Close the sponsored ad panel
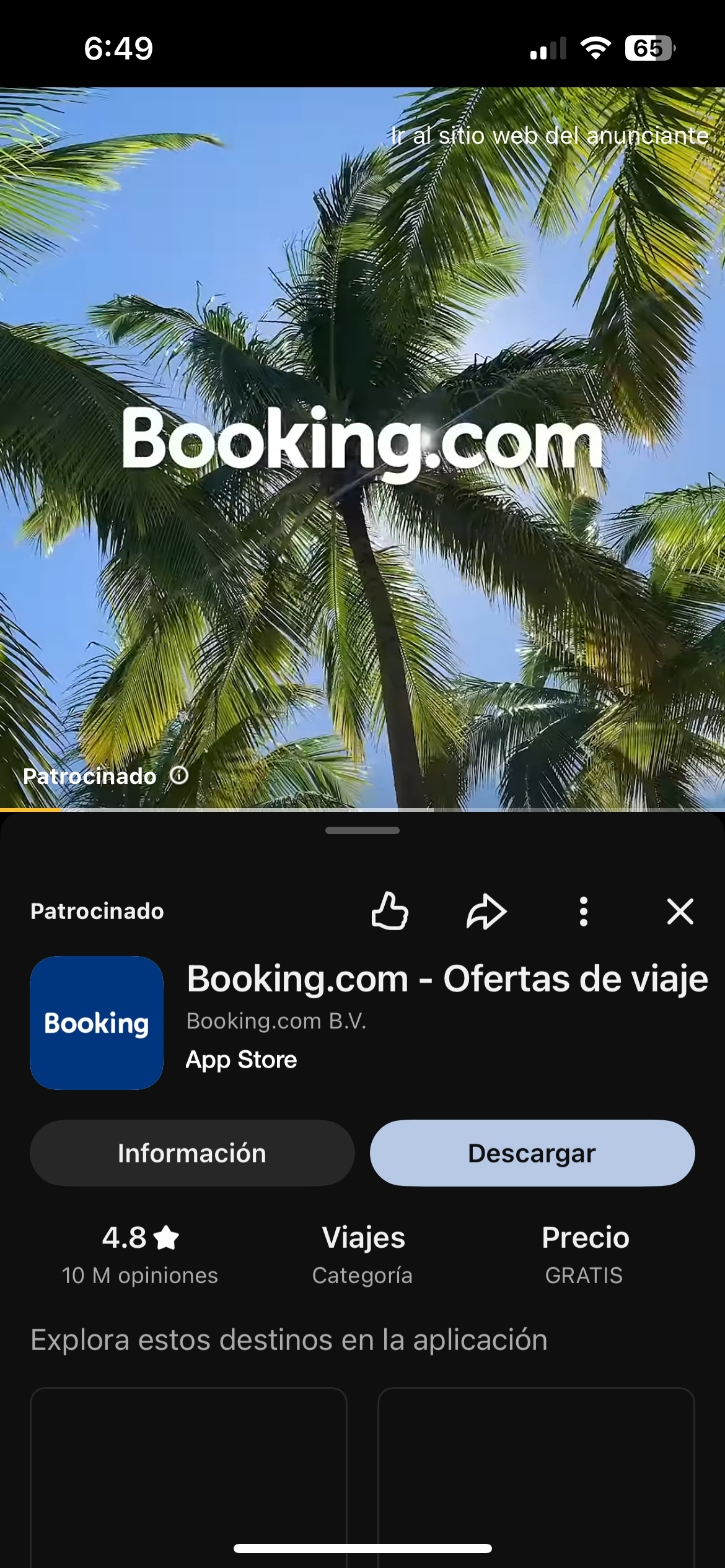The image size is (725, 1568). coord(680,912)
